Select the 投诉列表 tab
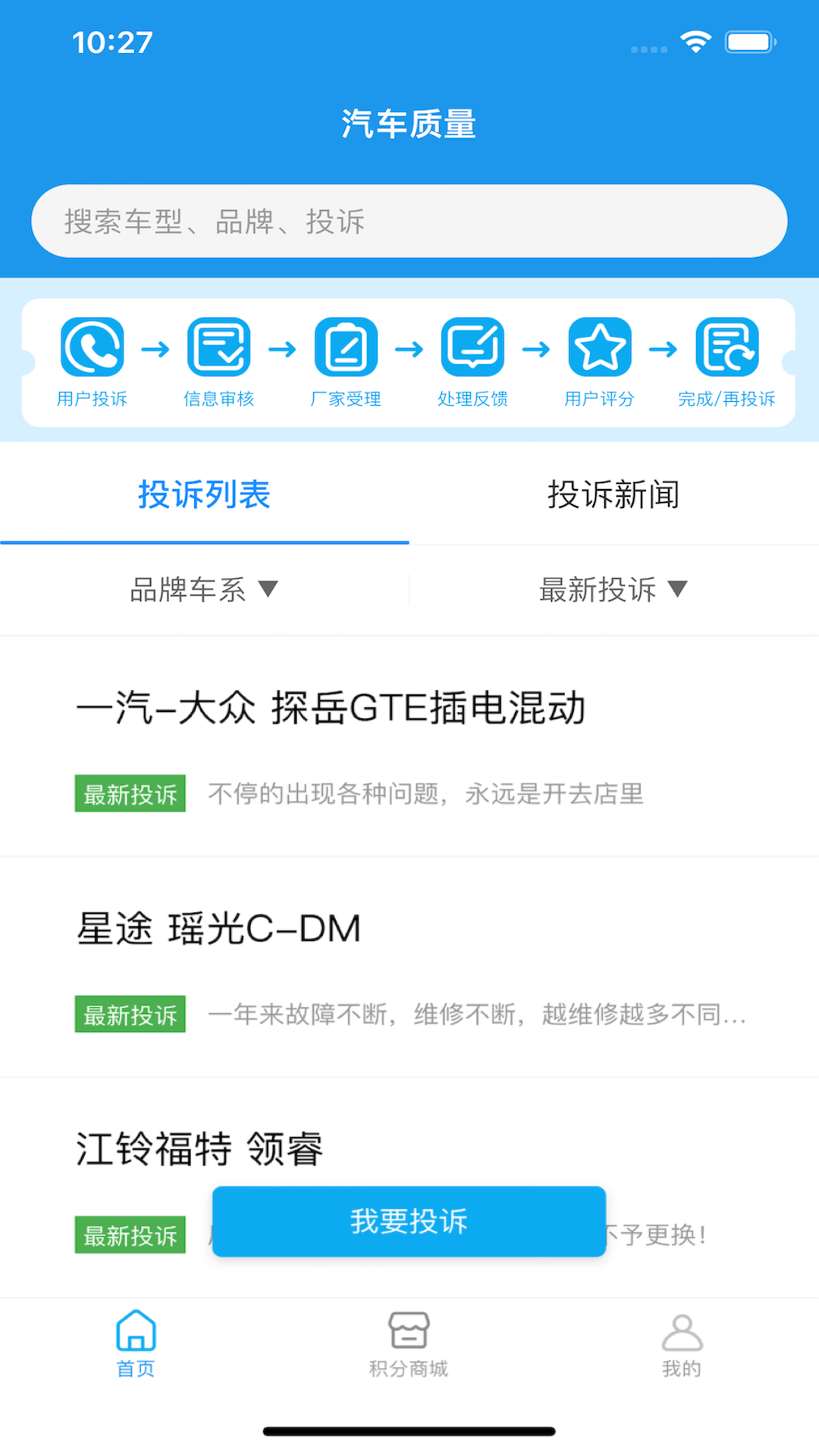Screen dimensions: 819x1456 pos(203,494)
